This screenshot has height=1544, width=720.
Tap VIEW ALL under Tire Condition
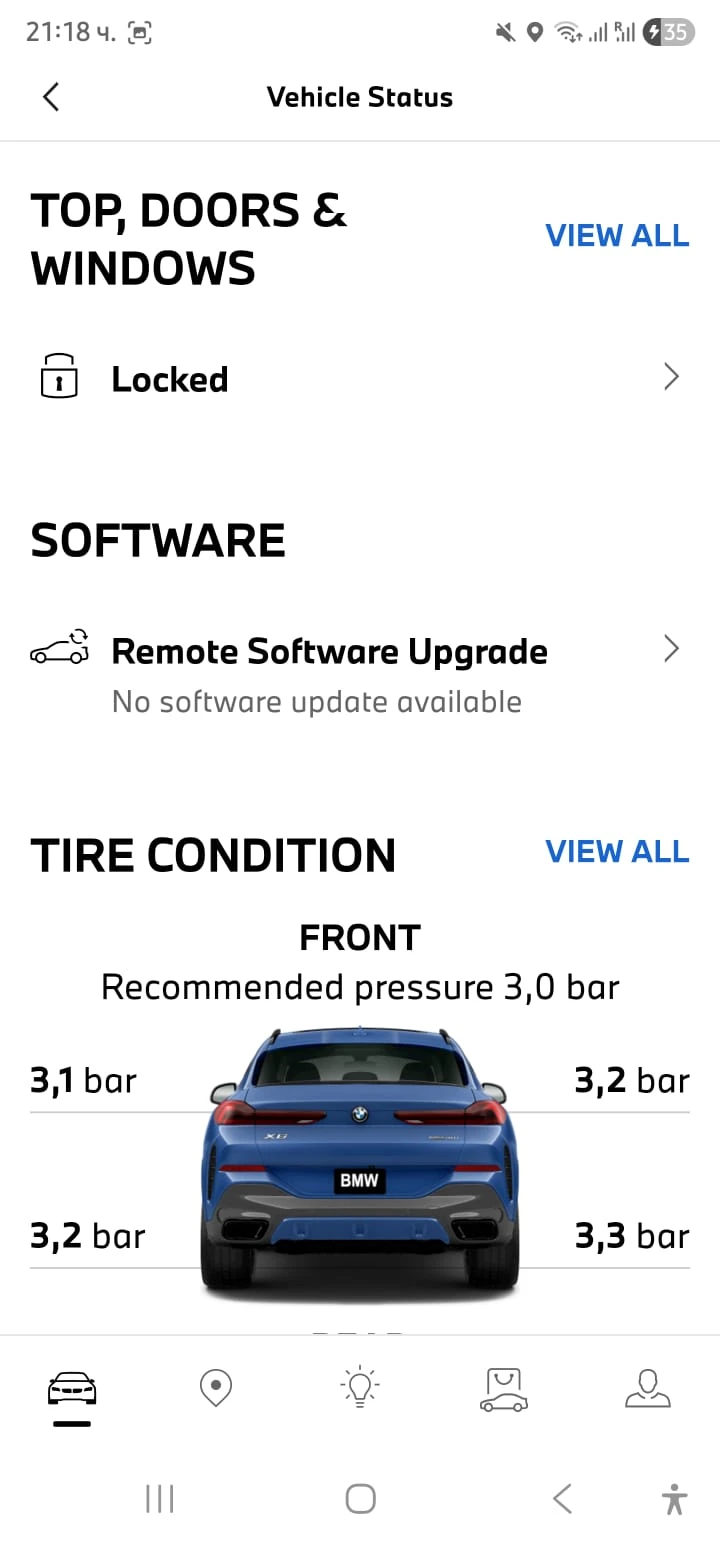click(x=617, y=851)
